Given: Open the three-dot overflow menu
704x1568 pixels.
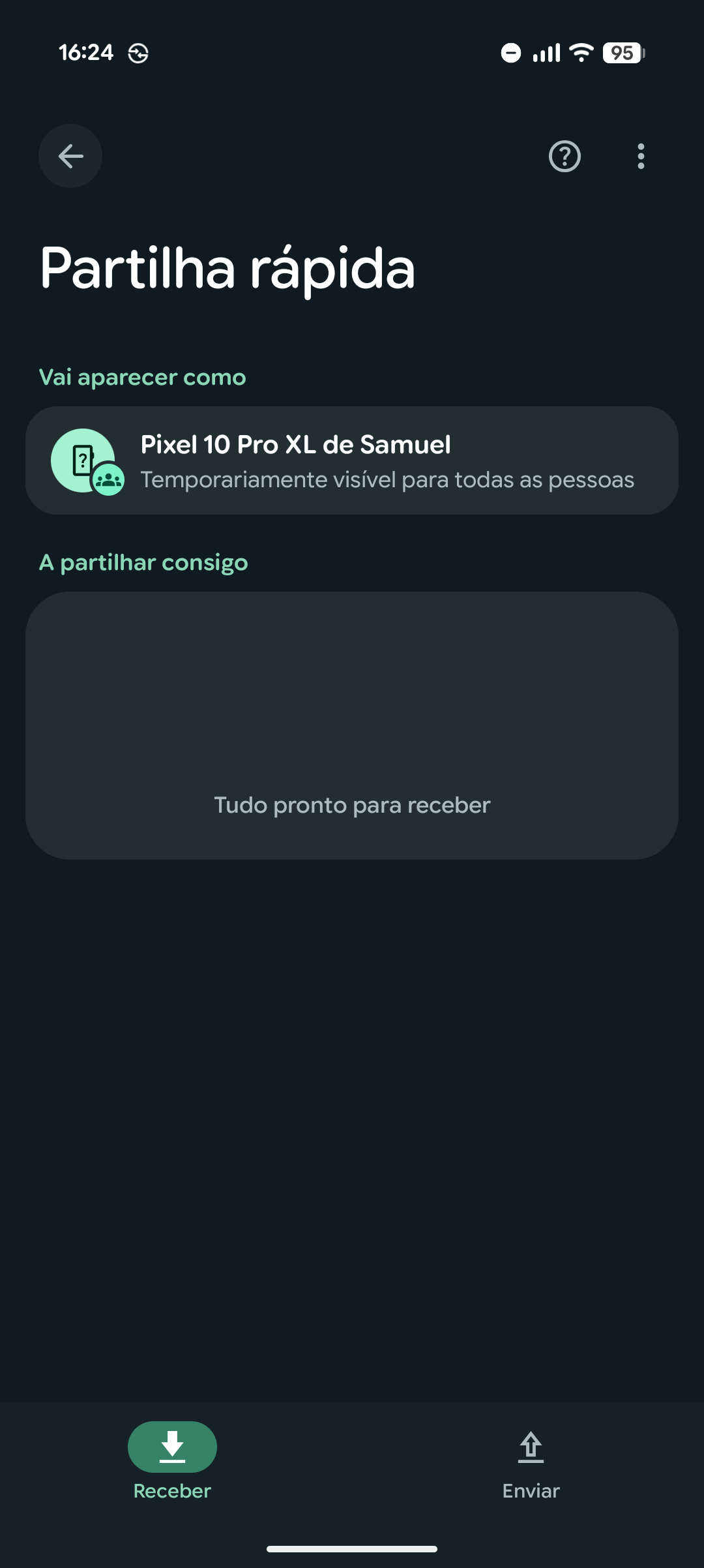Looking at the screenshot, I should (x=641, y=157).
